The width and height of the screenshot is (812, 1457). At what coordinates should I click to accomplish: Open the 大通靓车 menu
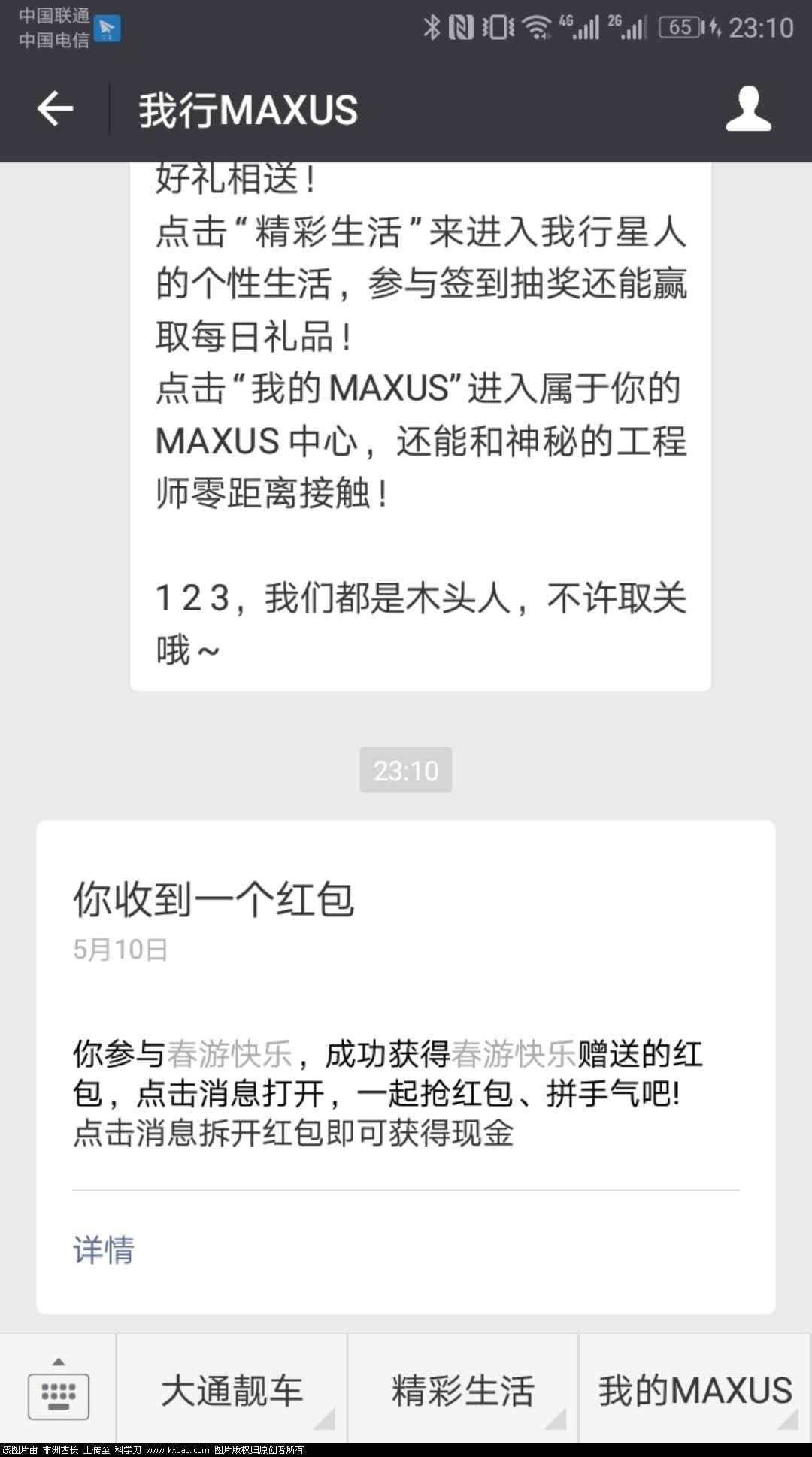(232, 1391)
